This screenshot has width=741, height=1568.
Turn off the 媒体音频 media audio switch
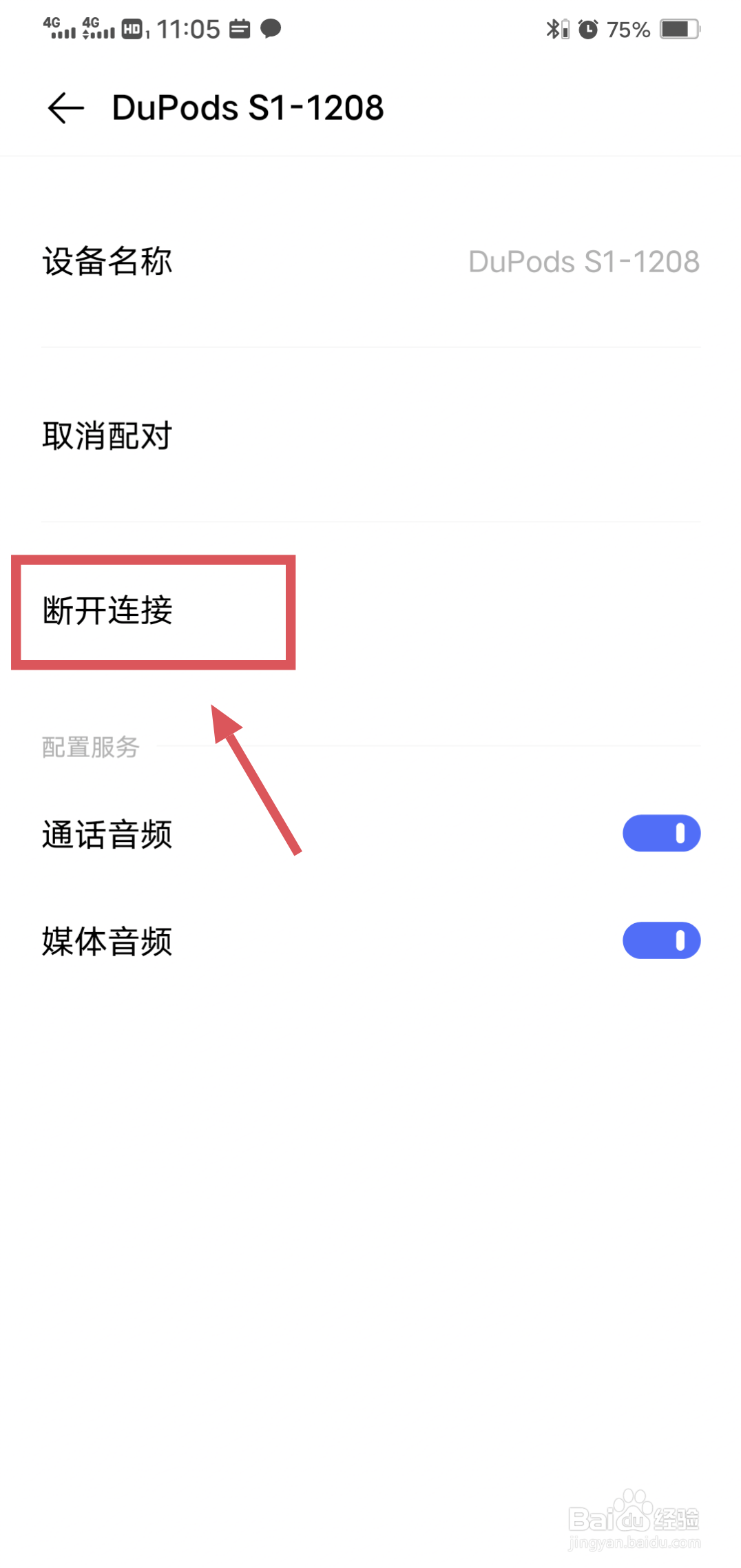tap(660, 940)
